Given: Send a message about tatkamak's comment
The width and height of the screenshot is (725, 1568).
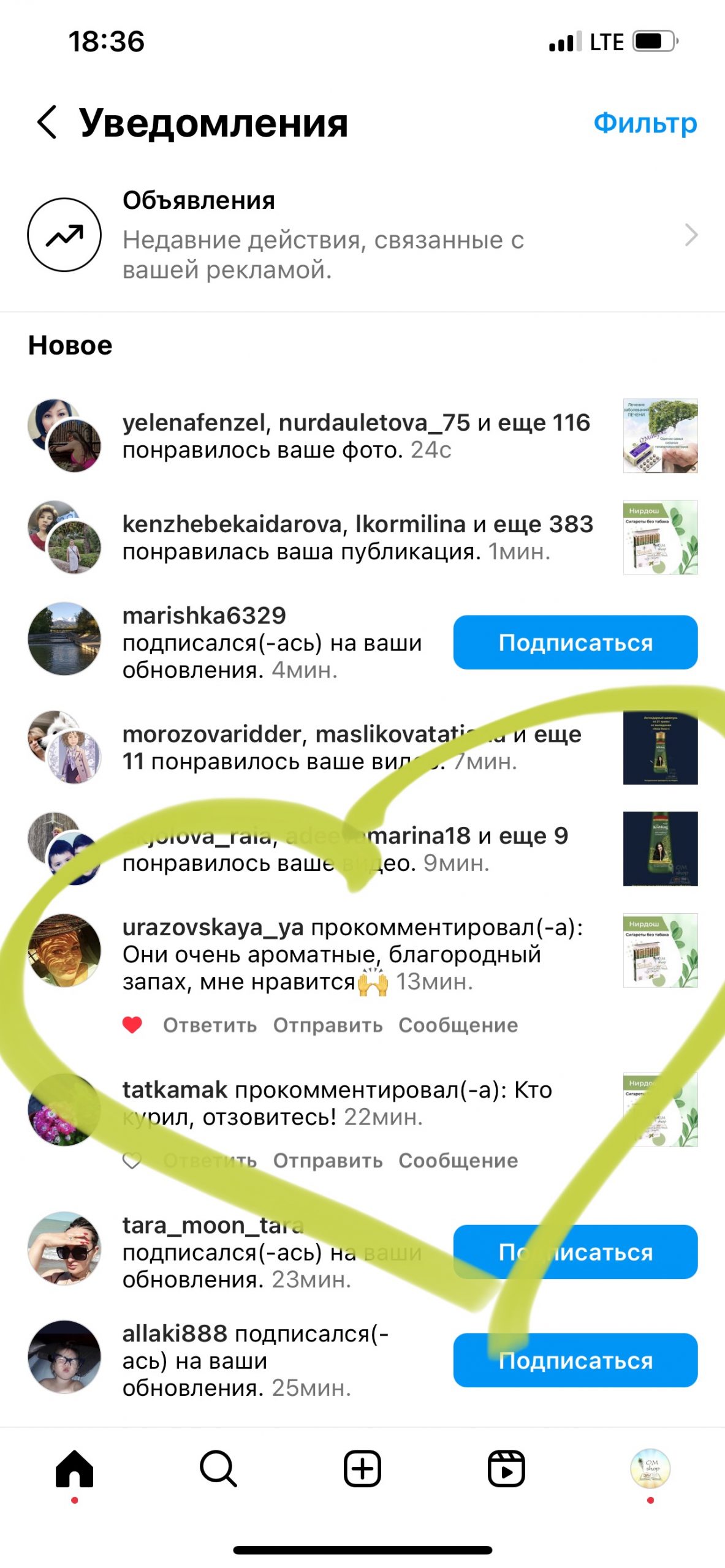Looking at the screenshot, I should coord(458,1161).
